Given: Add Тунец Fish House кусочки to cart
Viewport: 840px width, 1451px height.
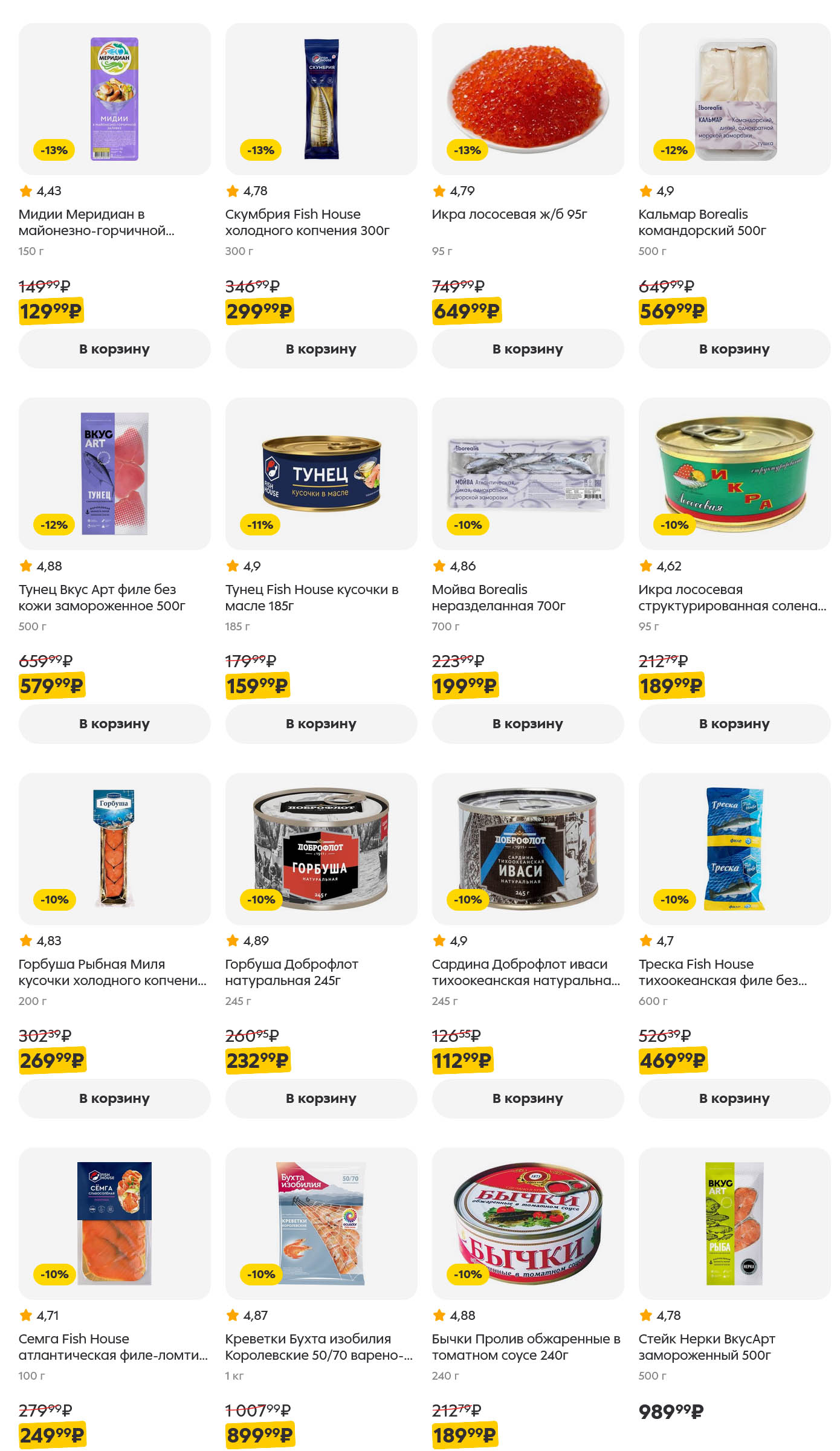Looking at the screenshot, I should [321, 723].
